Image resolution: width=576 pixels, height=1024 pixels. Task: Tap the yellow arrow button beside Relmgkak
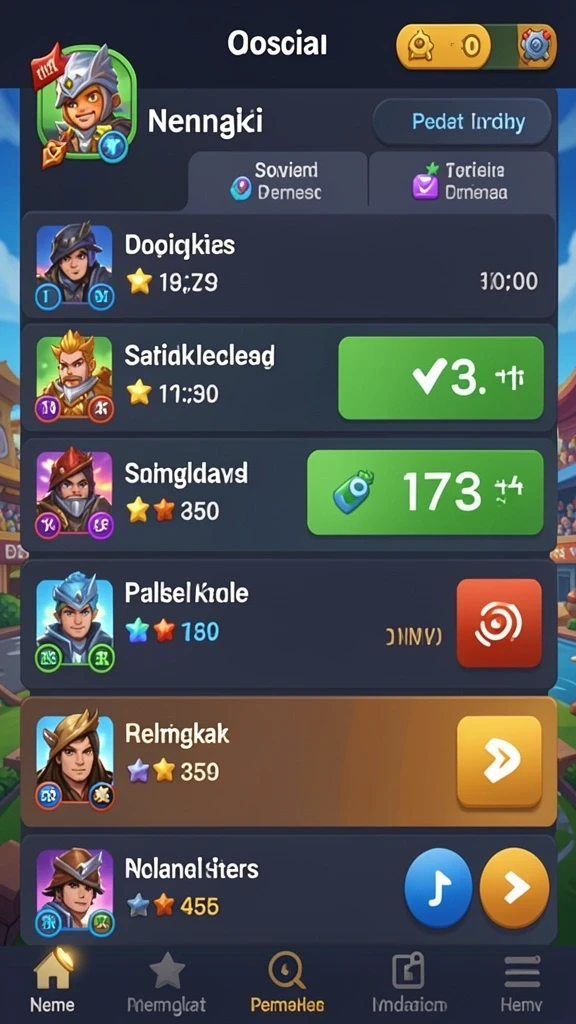499,760
